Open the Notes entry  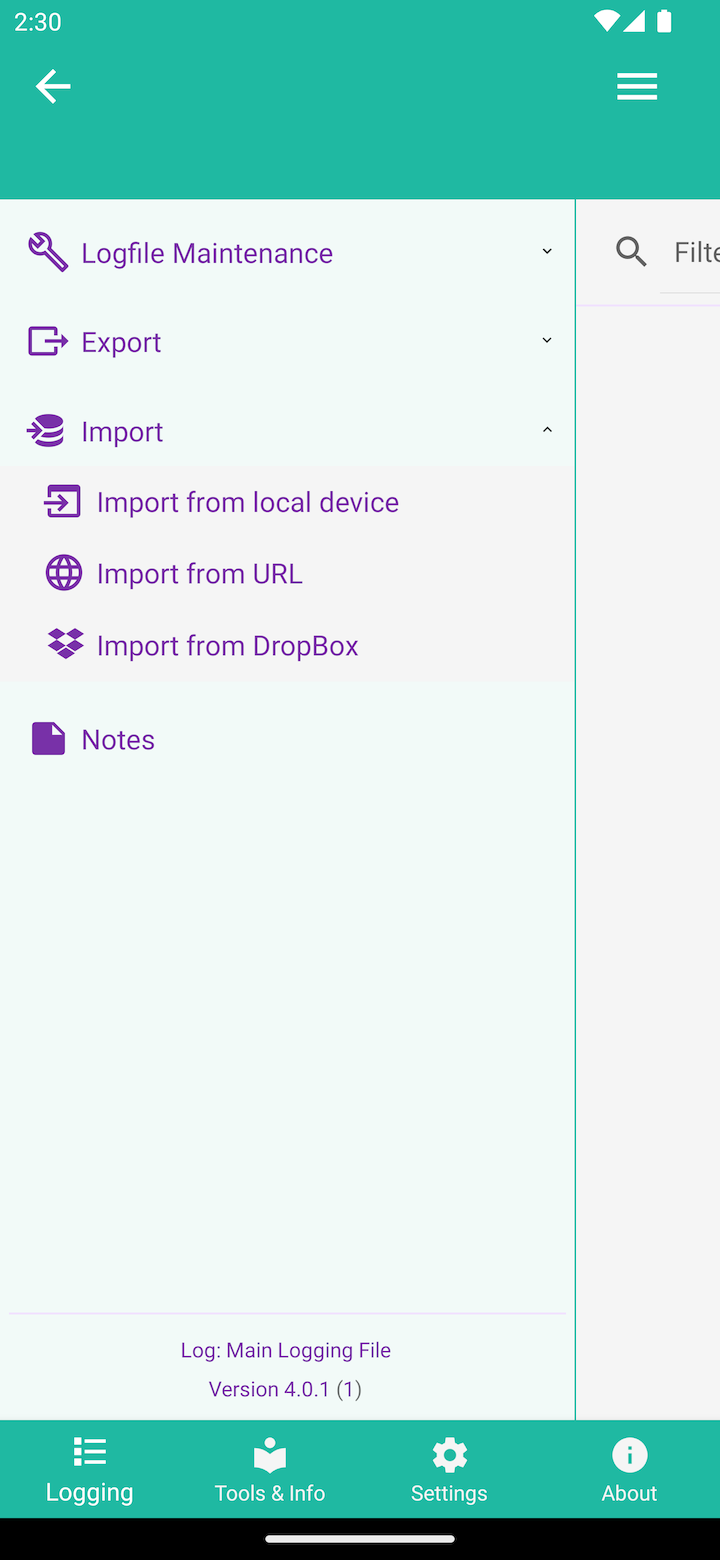[x=118, y=739]
